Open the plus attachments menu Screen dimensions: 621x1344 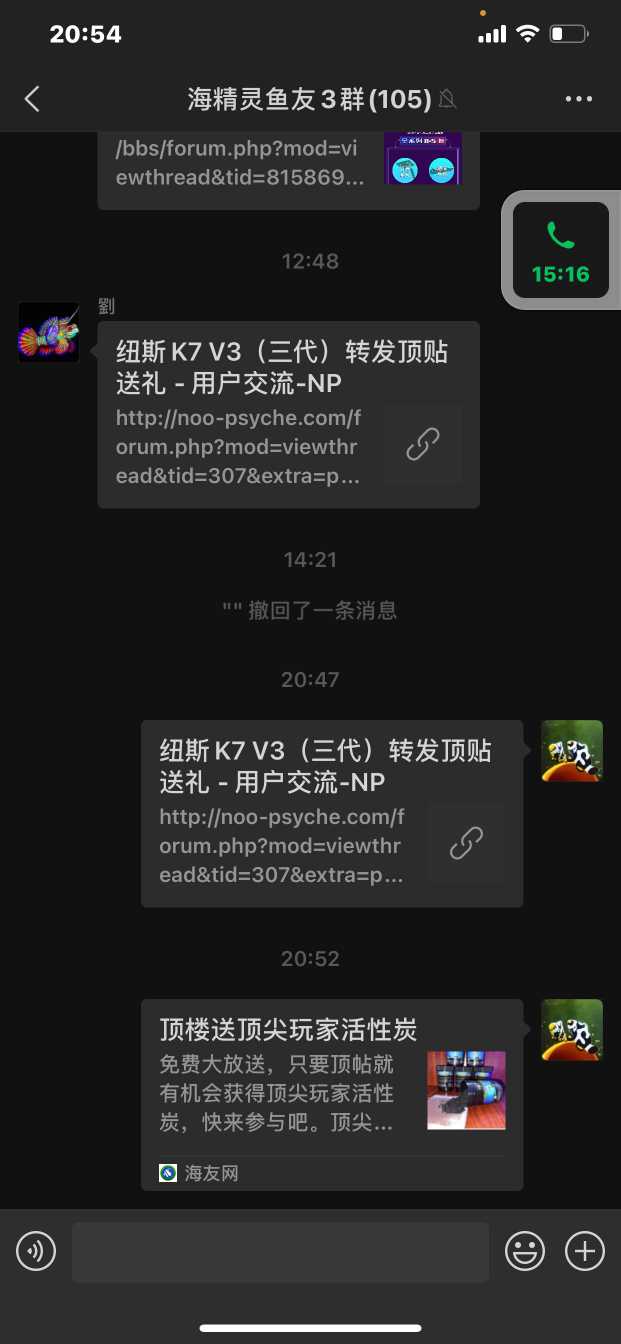pyautogui.click(x=585, y=1251)
